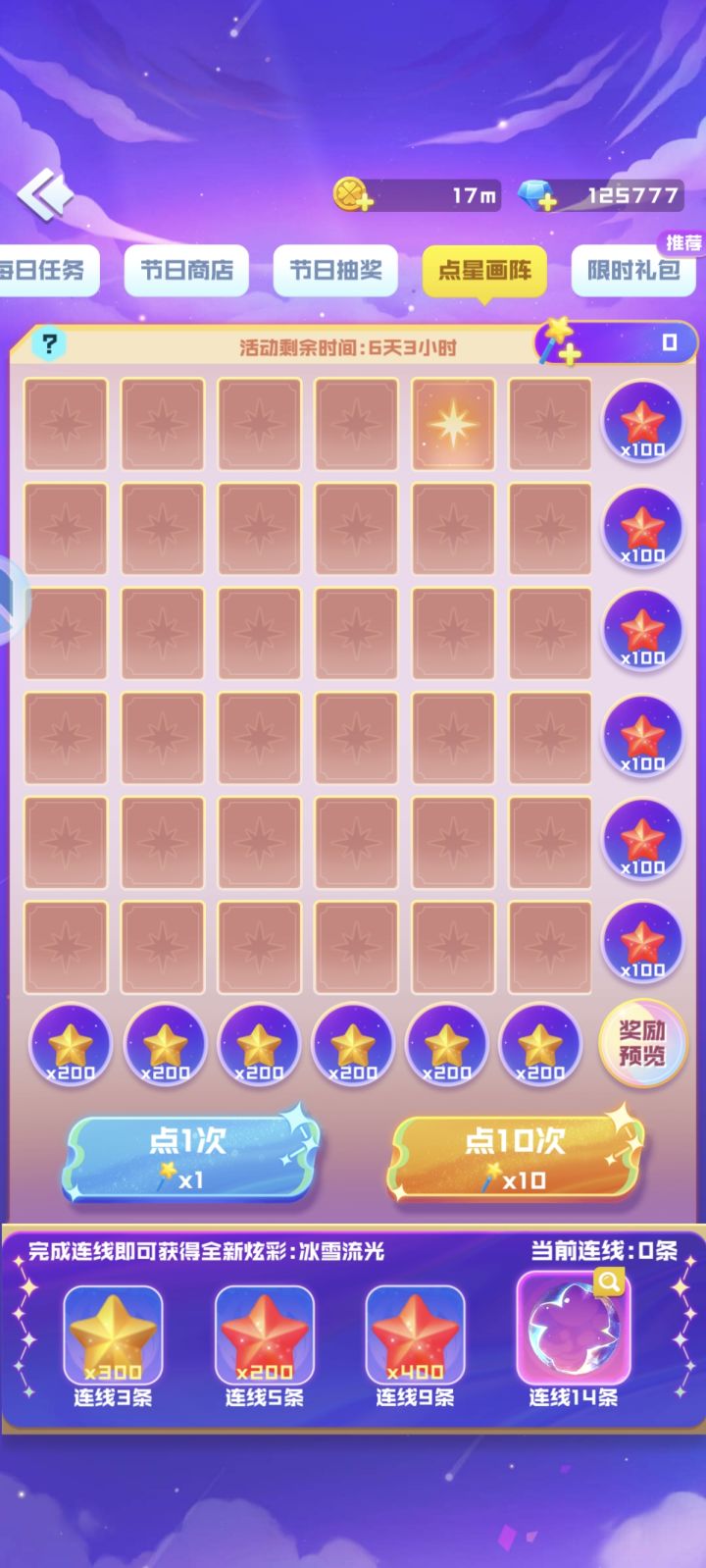Open the 节日商店 tab
This screenshot has height=1568, width=706.
point(188,271)
